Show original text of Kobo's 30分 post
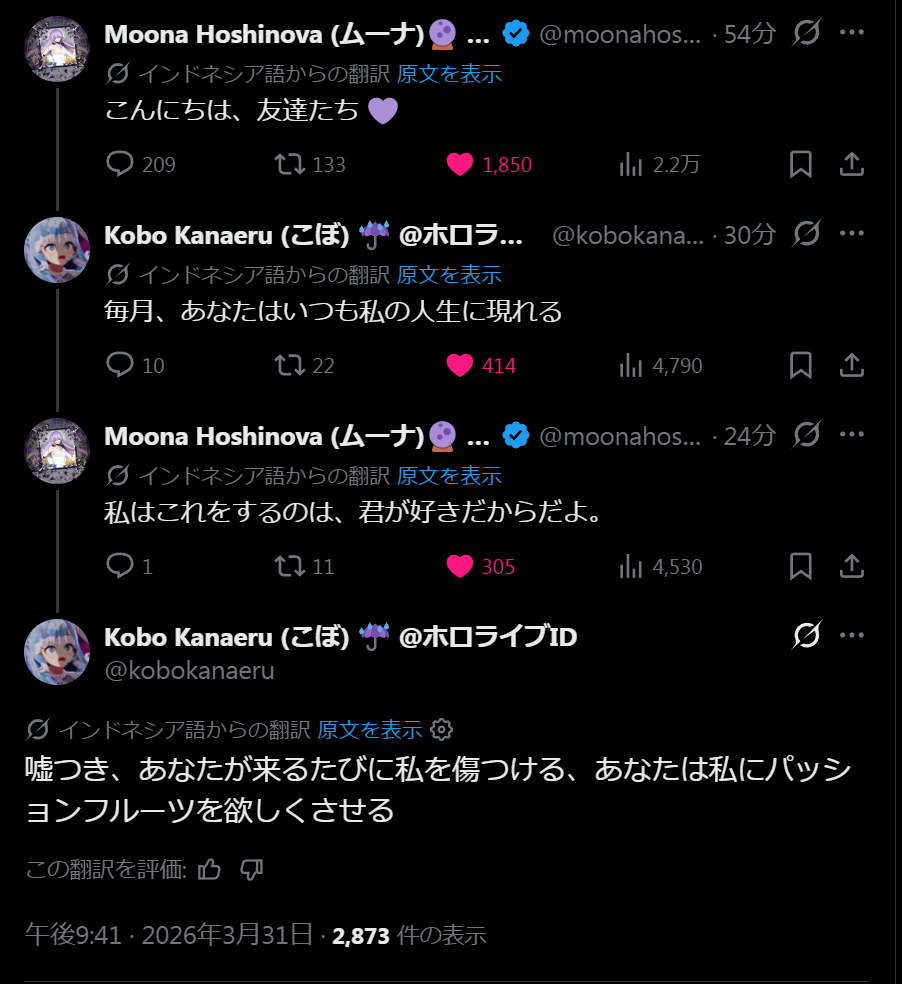The width and height of the screenshot is (902, 984). [x=449, y=274]
